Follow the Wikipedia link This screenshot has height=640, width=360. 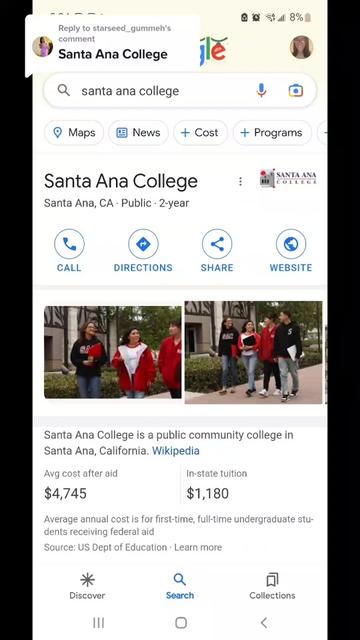pos(176,451)
